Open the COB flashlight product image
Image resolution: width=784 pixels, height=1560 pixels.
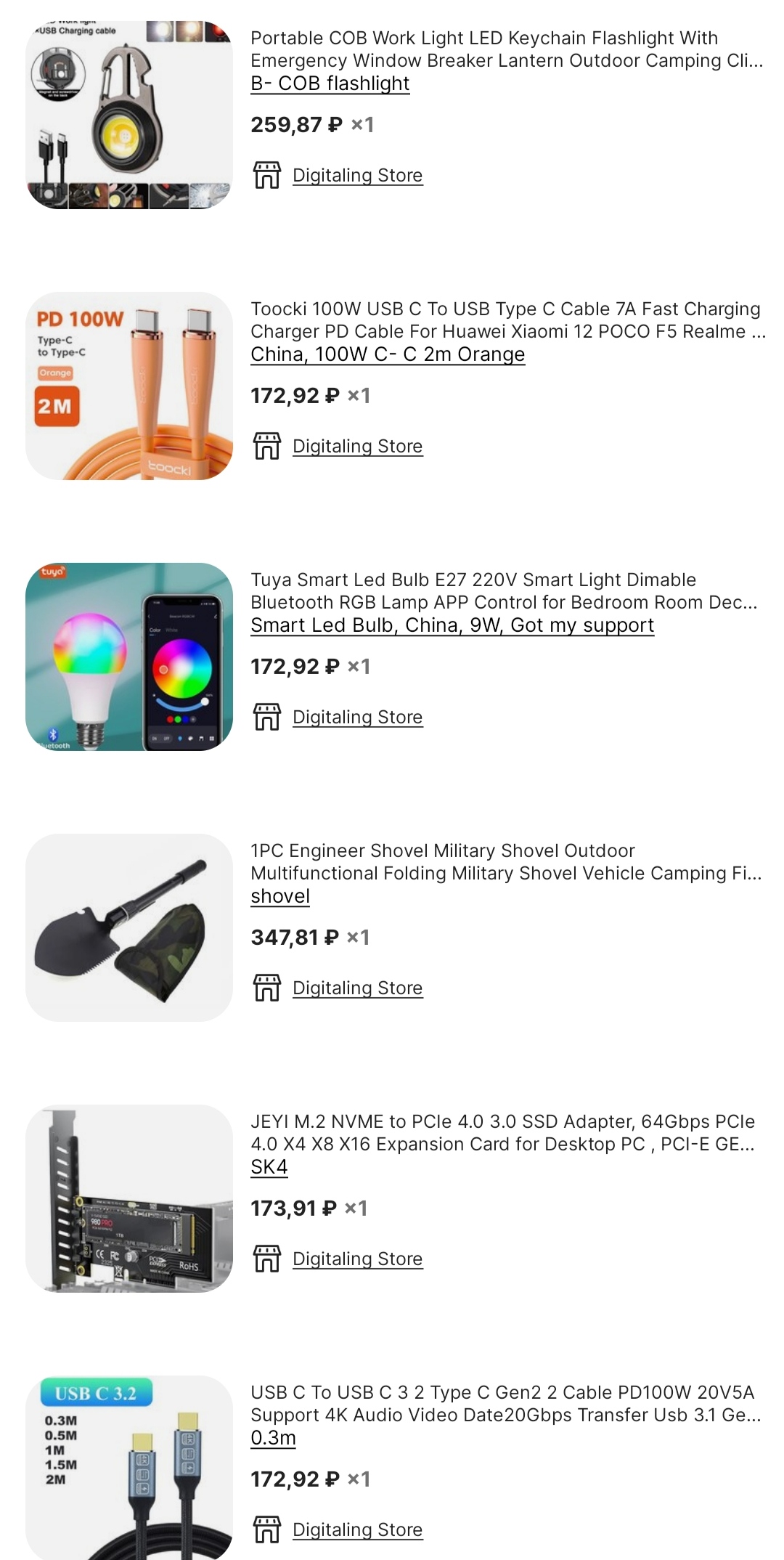(129, 115)
